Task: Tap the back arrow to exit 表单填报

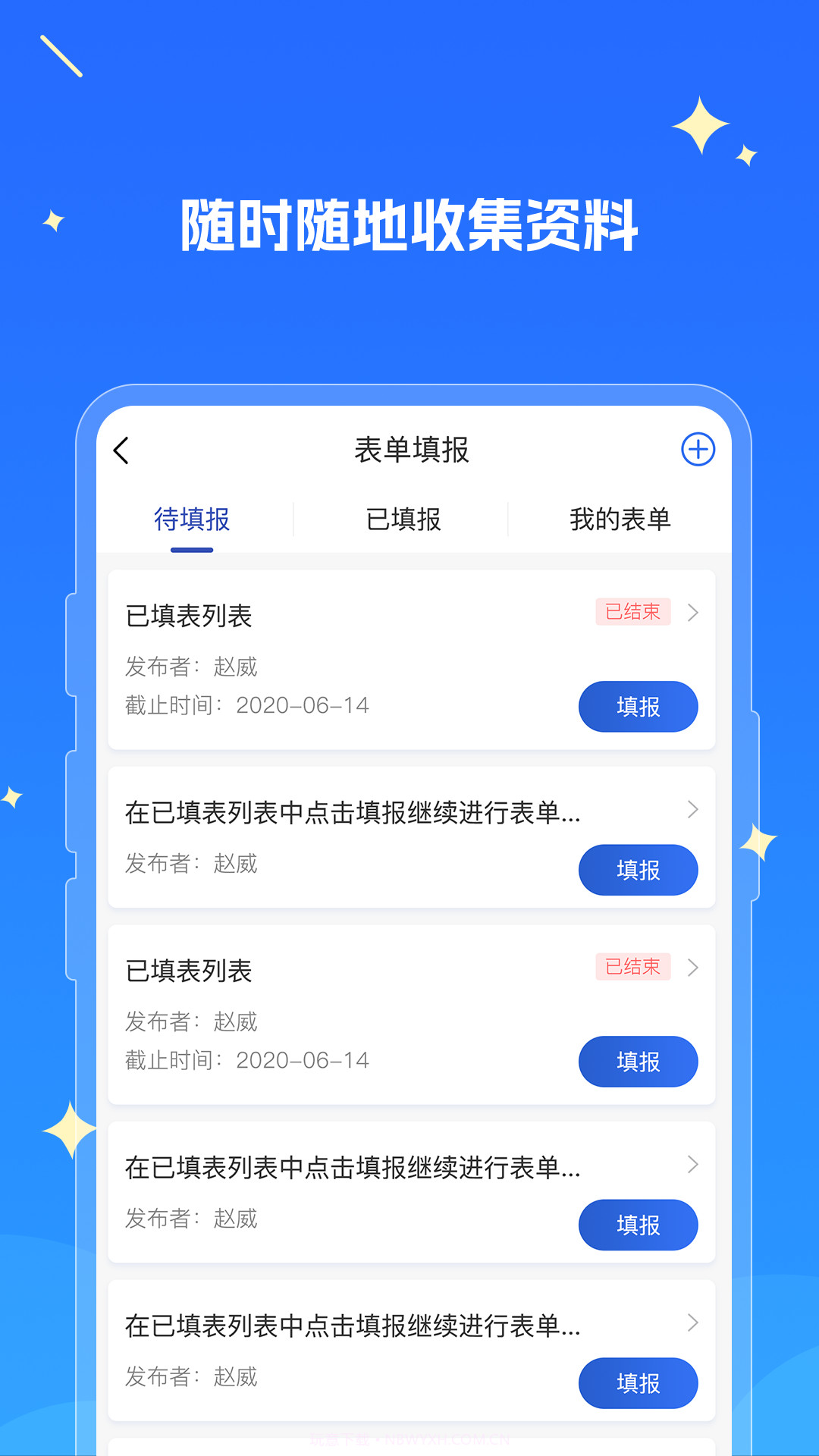Action: click(x=124, y=449)
